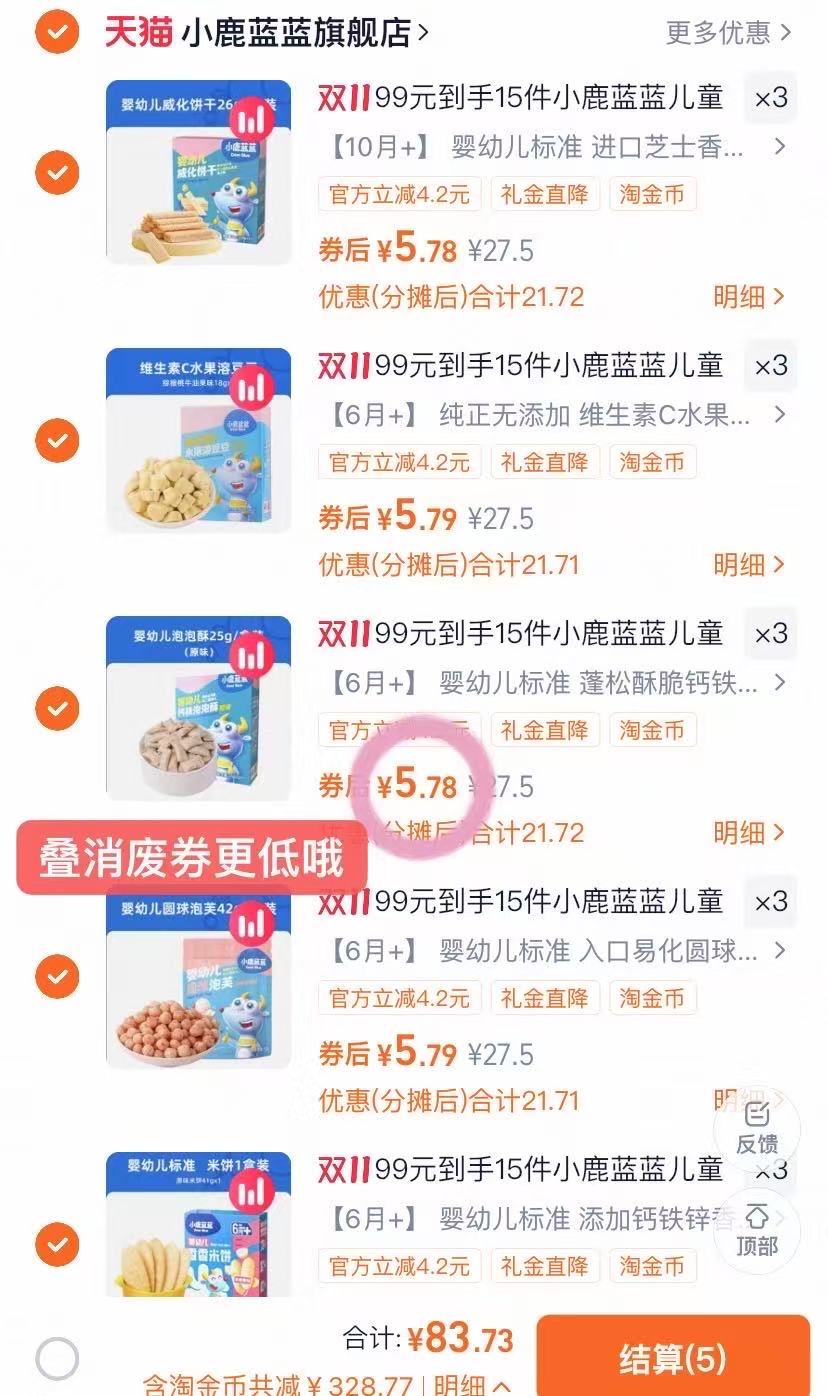The image size is (828, 1396).
Task: Select the 淘金币 tag on the first item
Action: coord(652,194)
